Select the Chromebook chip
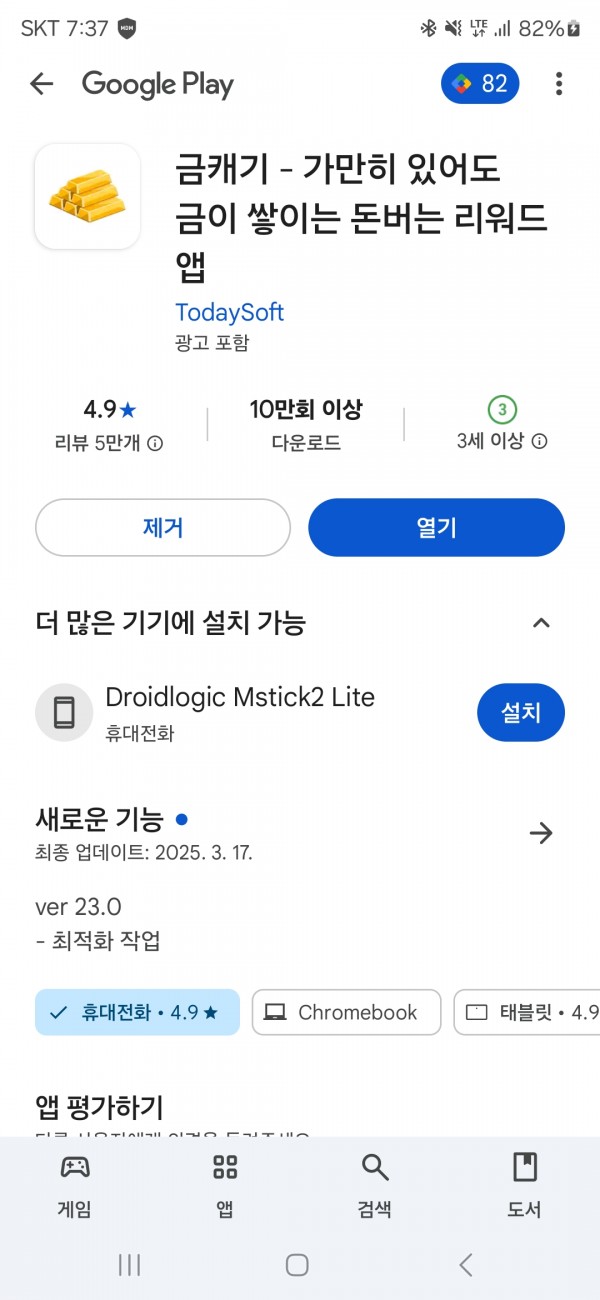Screen dimensions: 600x1300 tap(346, 1012)
